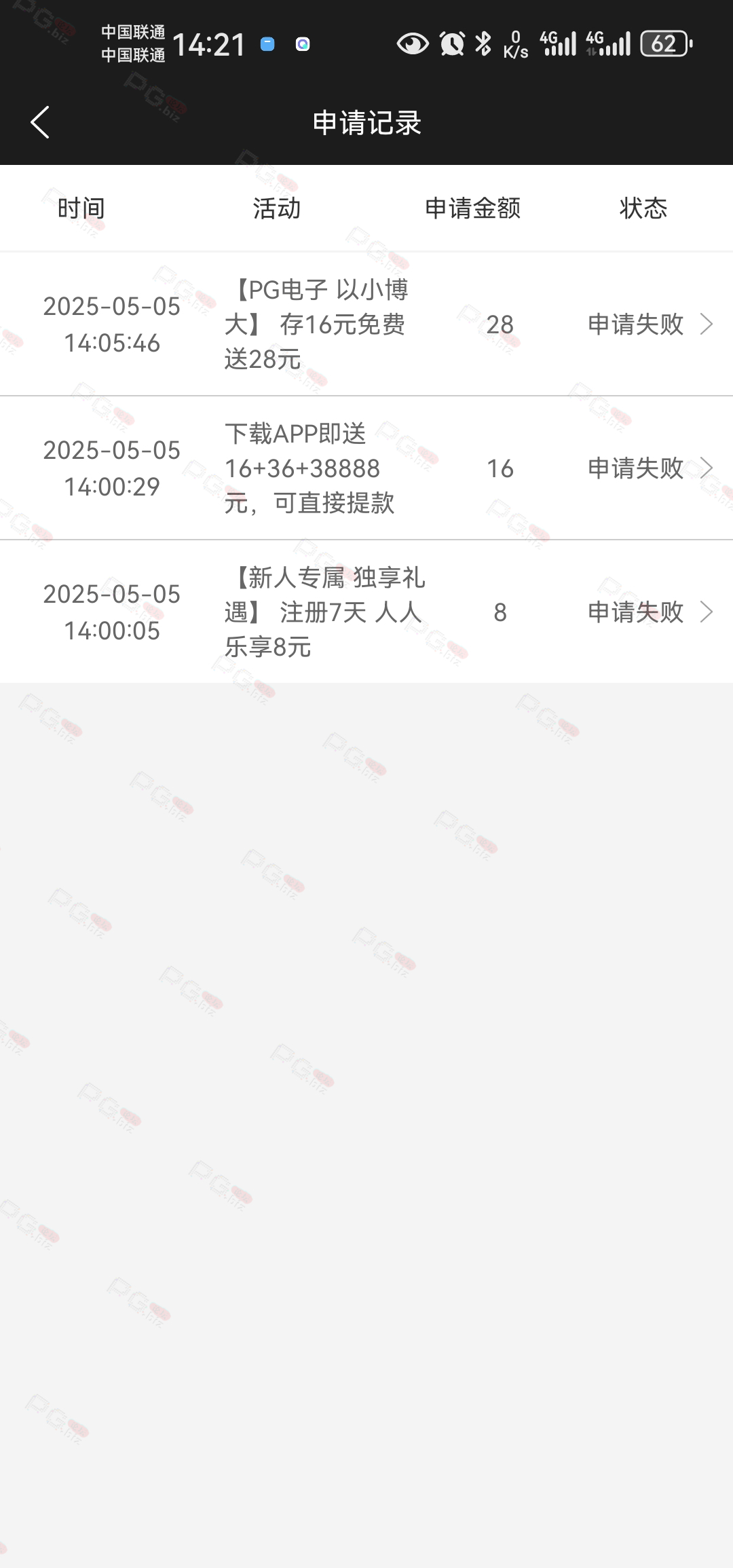Viewport: 733px width, 1568px height.
Task: Open the PG电子 存16元免费送28元 record
Action: 366,324
